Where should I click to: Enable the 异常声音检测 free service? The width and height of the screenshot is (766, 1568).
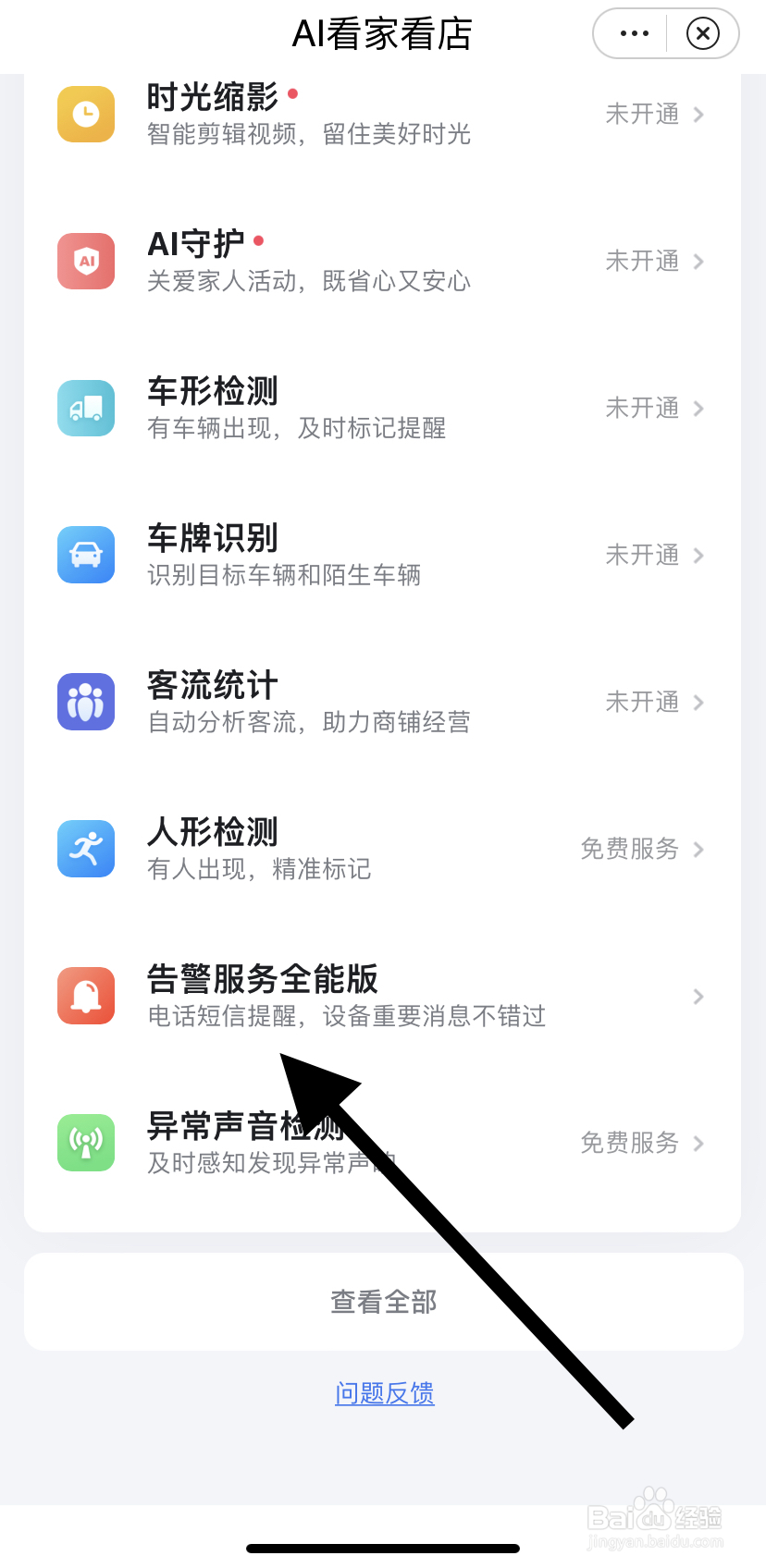pos(629,1143)
